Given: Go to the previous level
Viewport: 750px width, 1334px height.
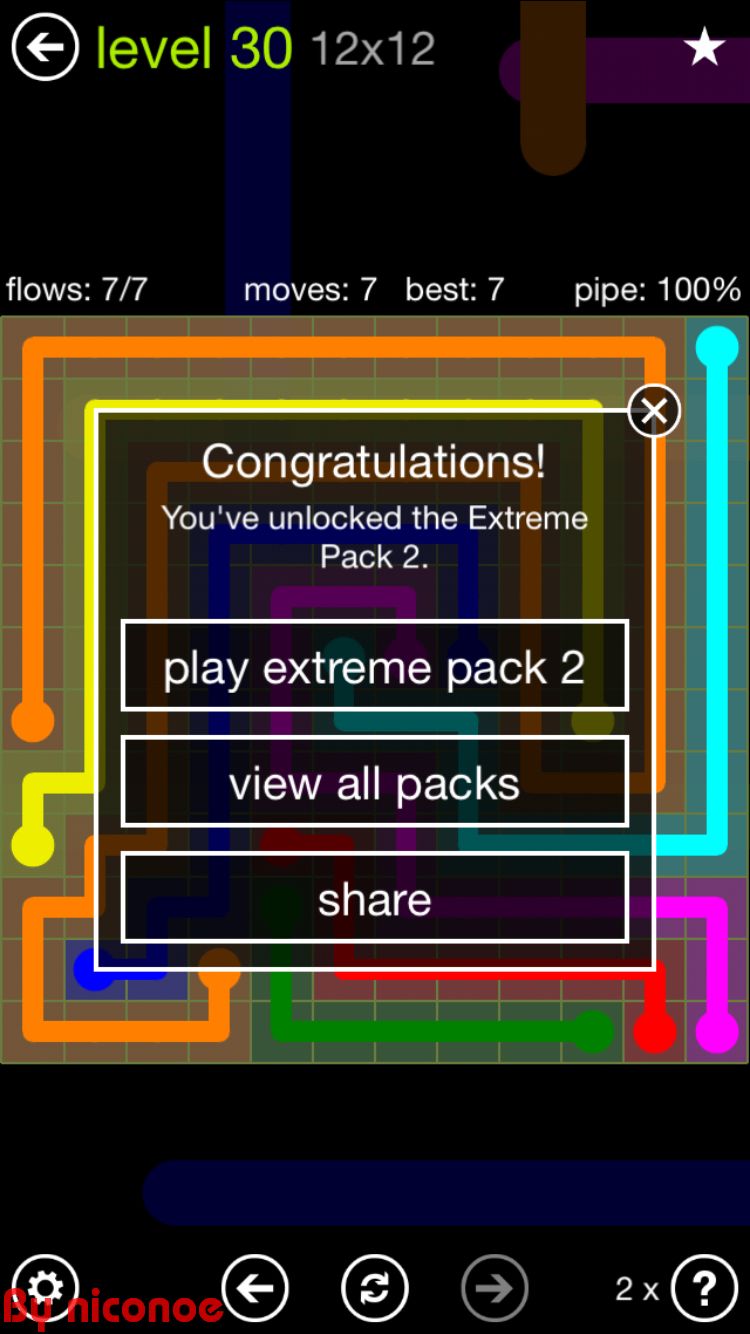Looking at the screenshot, I should pos(255,1288).
